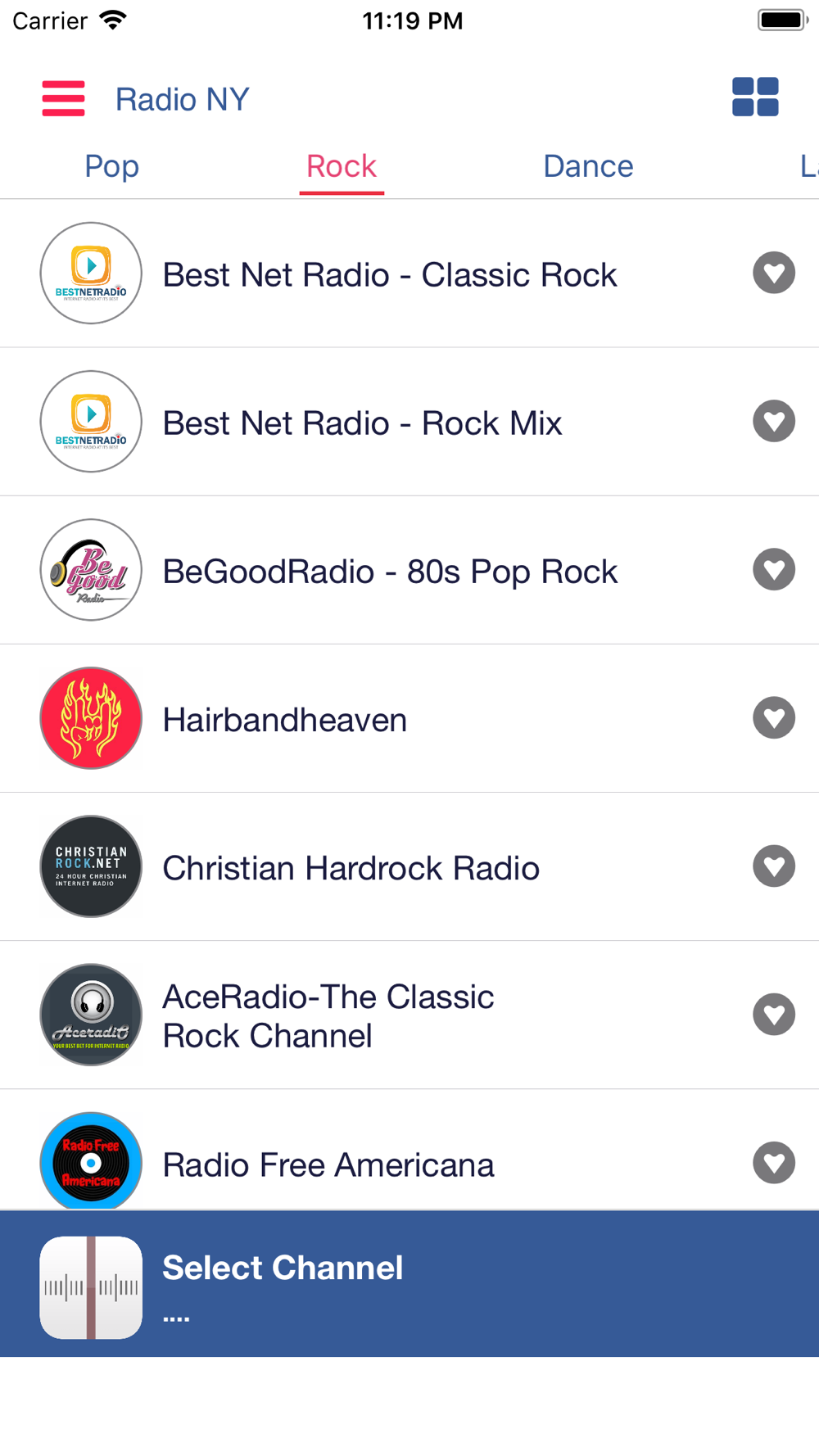Favorite Best Net Radio - Rock Mix
The image size is (819, 1456).
[774, 421]
